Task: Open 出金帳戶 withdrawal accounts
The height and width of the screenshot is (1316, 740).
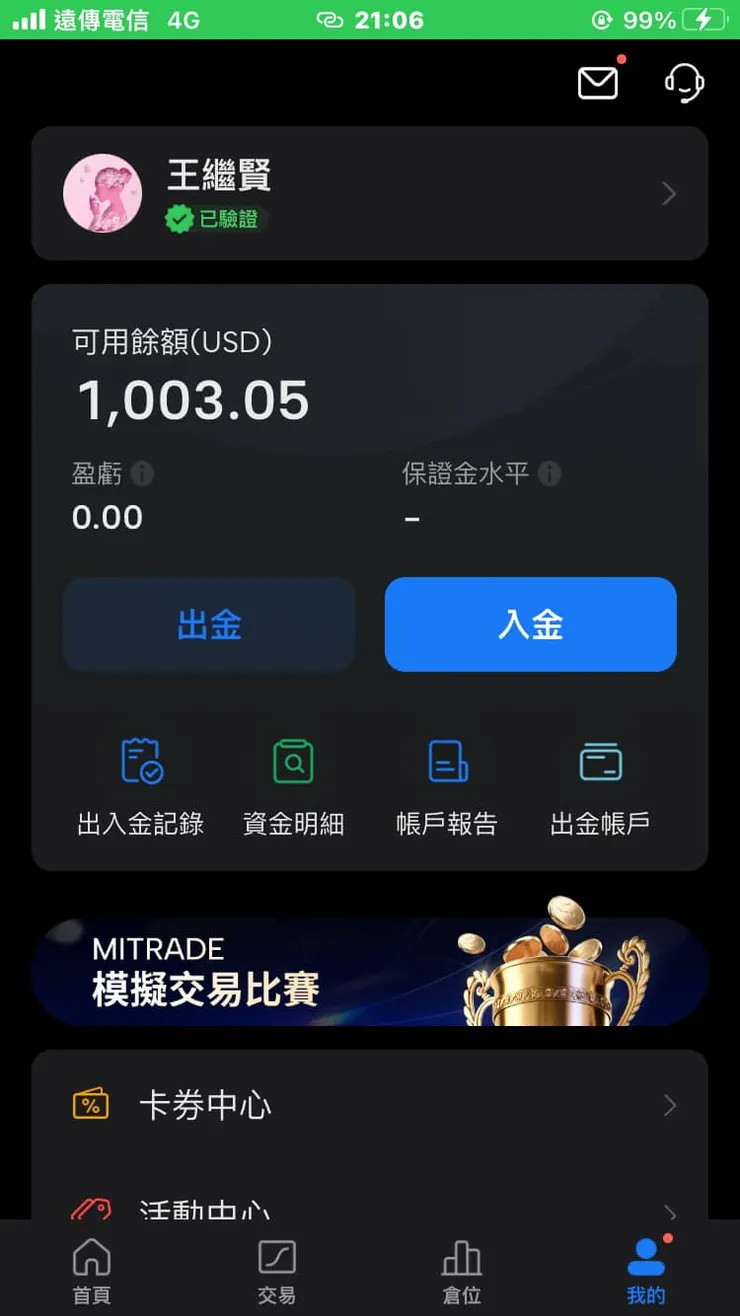Action: pyautogui.click(x=599, y=785)
